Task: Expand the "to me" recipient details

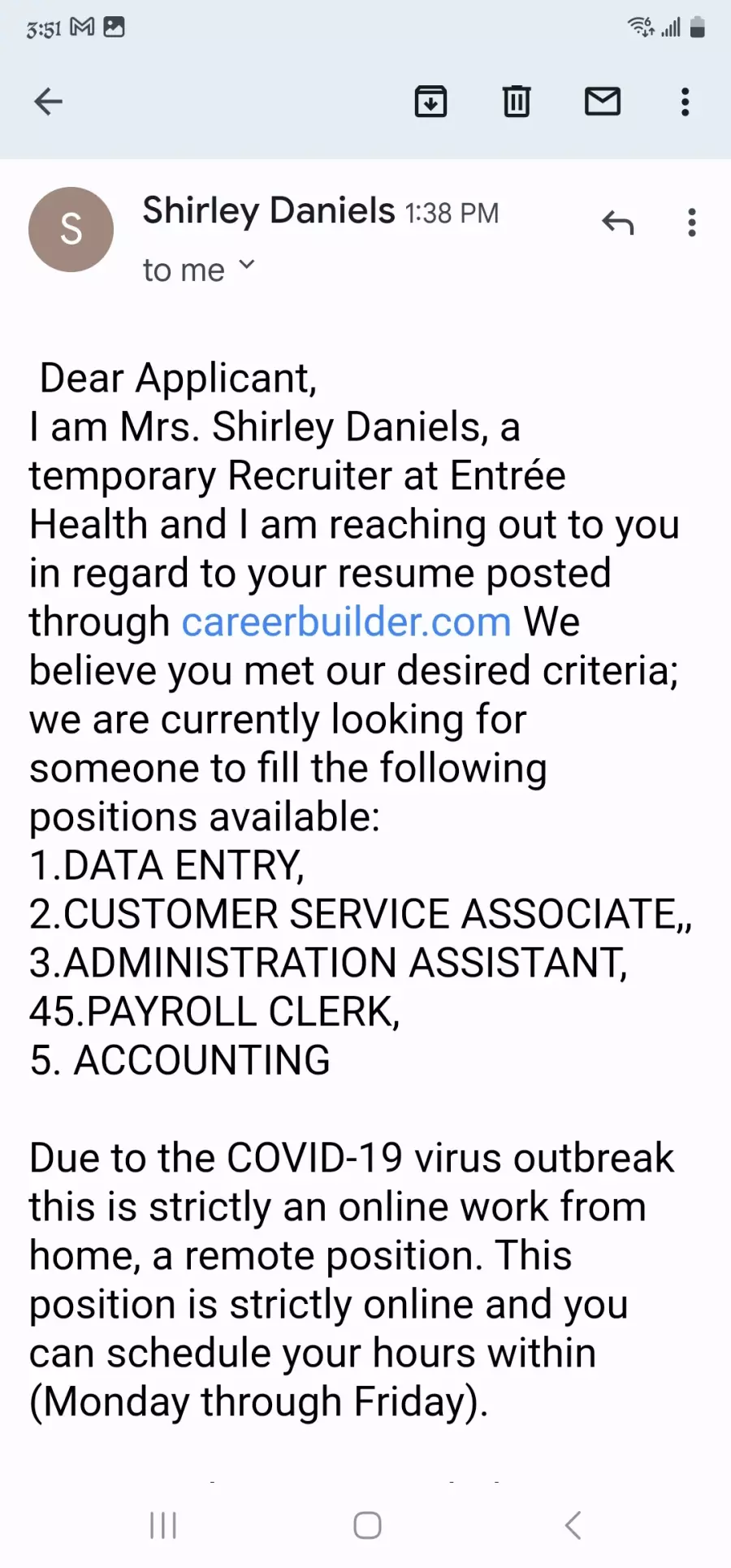Action: click(199, 270)
